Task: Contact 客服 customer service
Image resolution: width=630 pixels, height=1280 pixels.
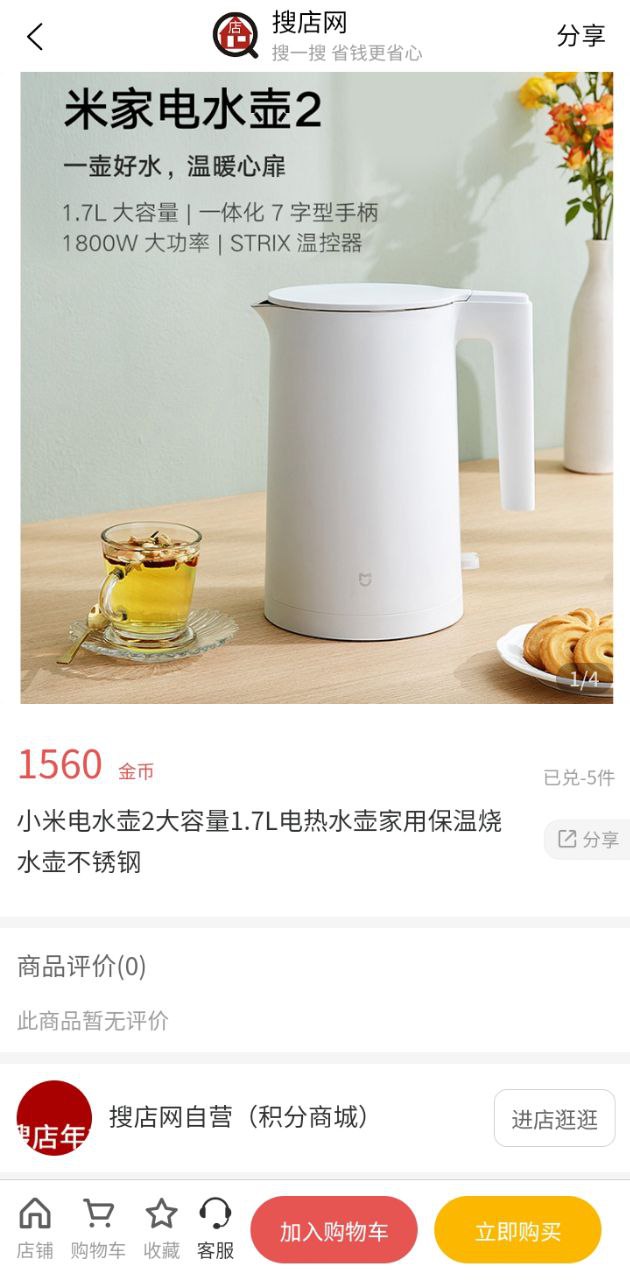Action: point(215,1228)
